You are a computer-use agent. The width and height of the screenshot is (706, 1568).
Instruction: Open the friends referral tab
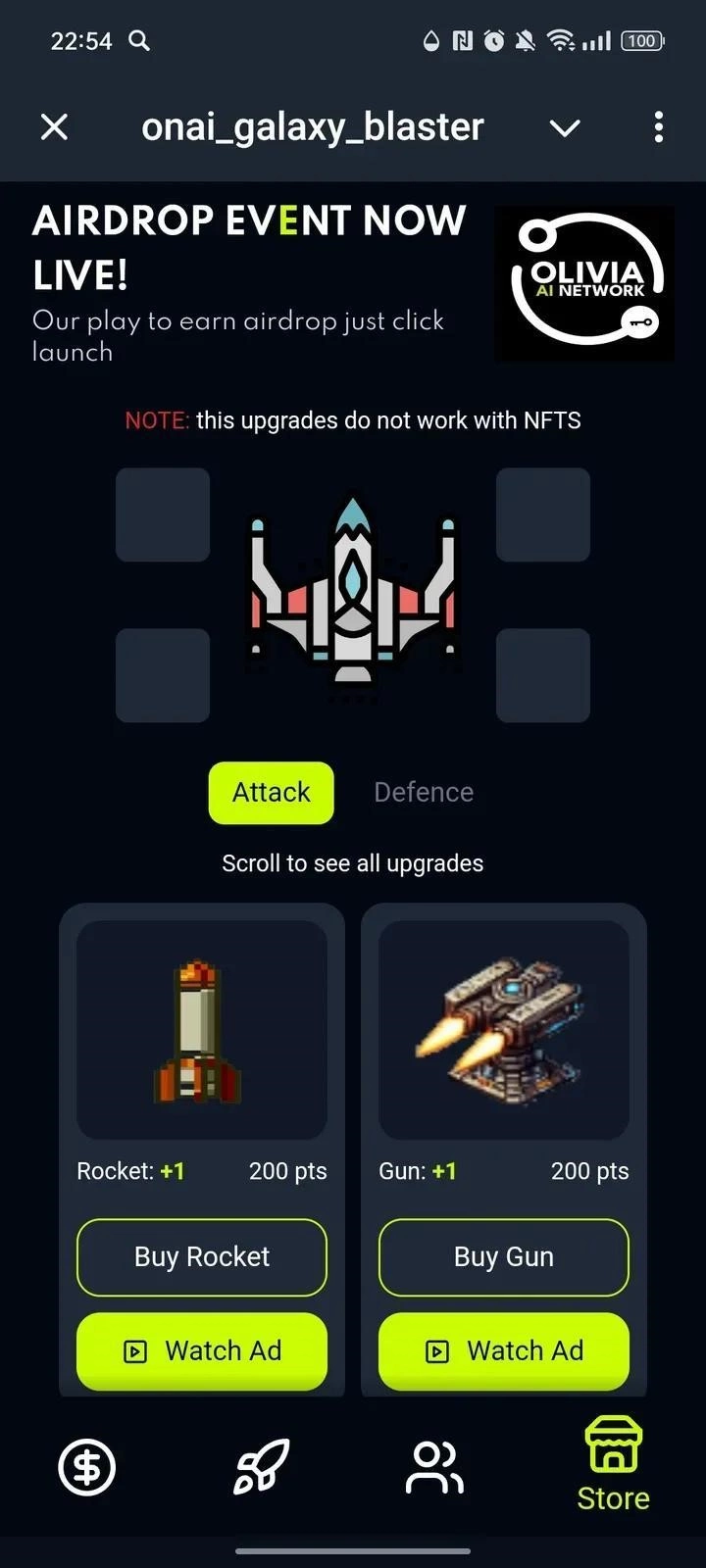coord(434,1467)
